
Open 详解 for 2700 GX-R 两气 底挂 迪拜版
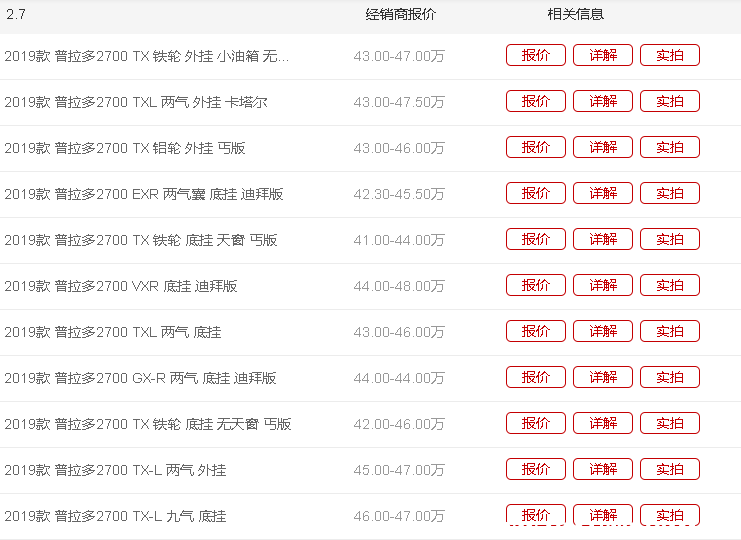602,377
